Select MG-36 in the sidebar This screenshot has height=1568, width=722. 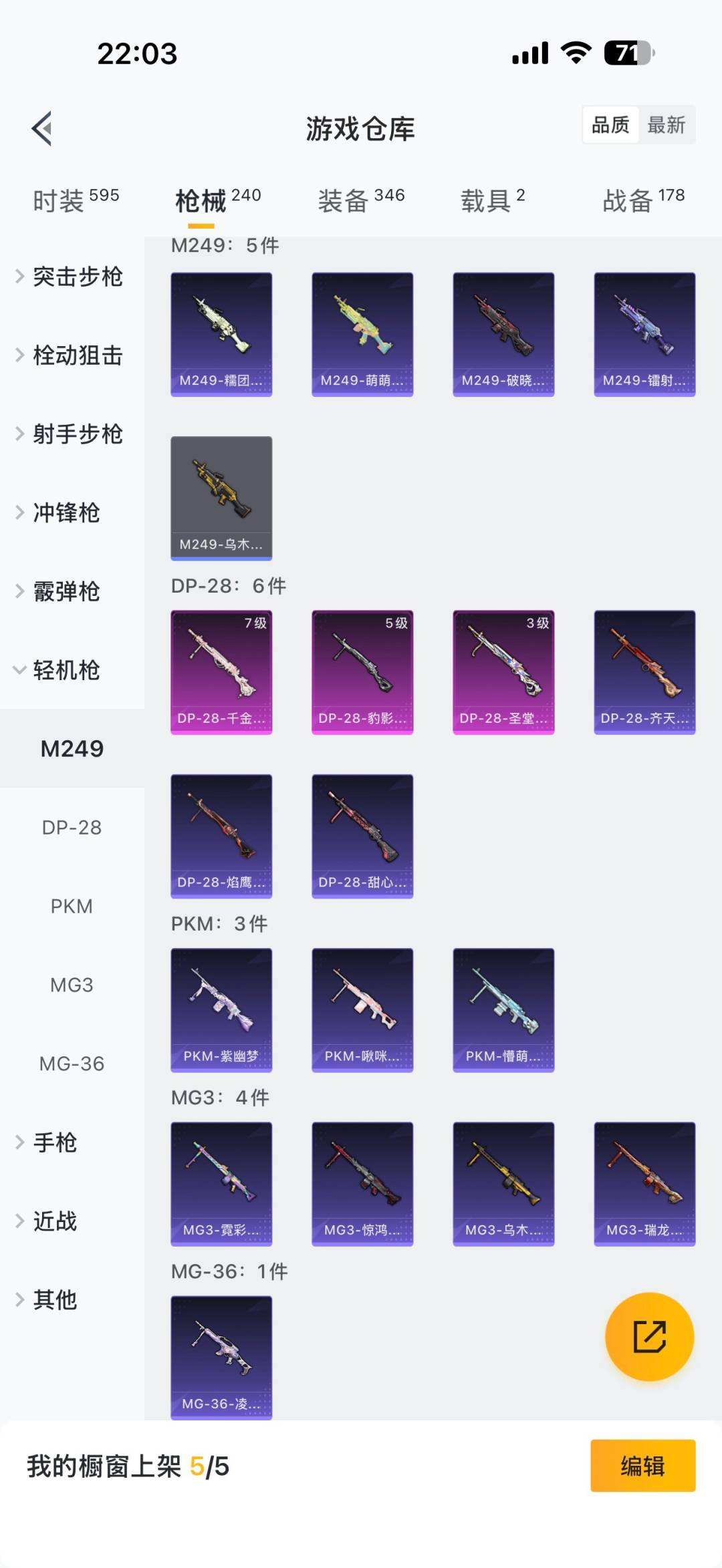72,1064
